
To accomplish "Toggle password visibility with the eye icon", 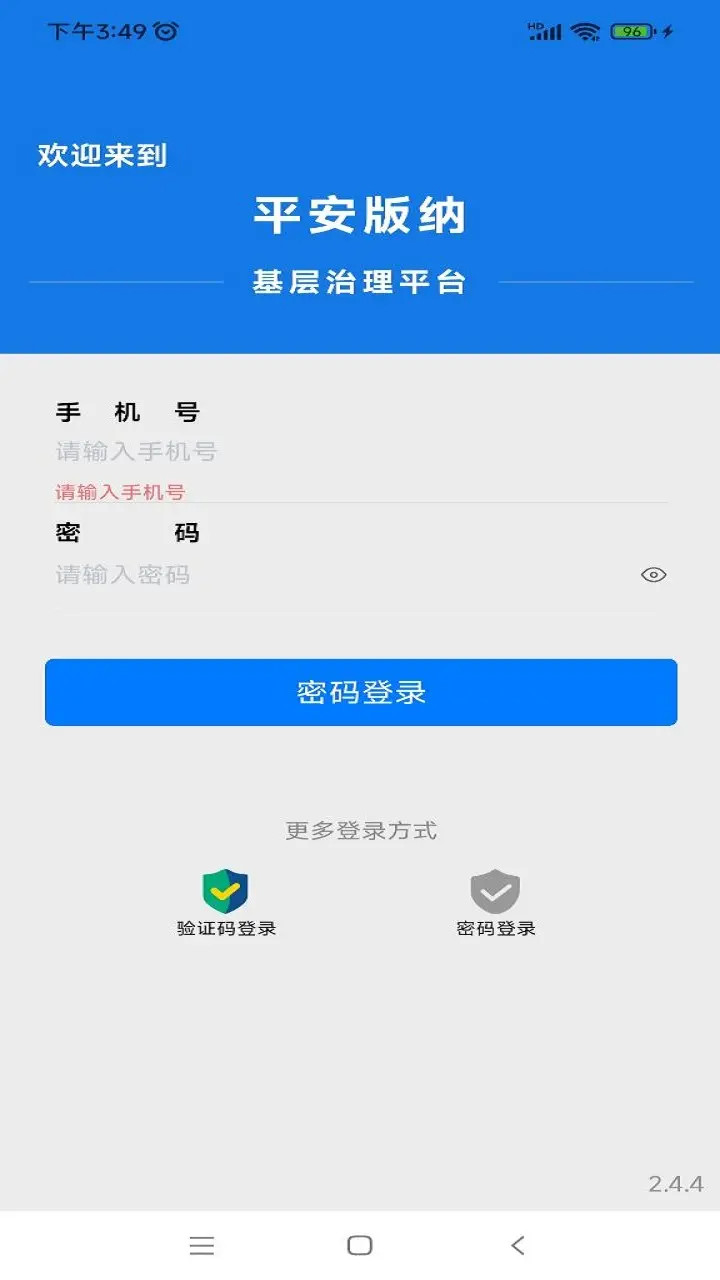I will (654, 574).
